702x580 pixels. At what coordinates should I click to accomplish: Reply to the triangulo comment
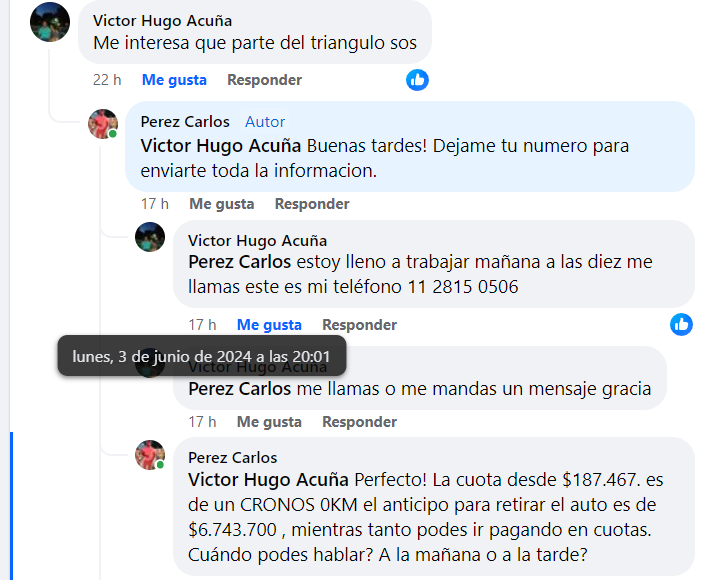(264, 80)
